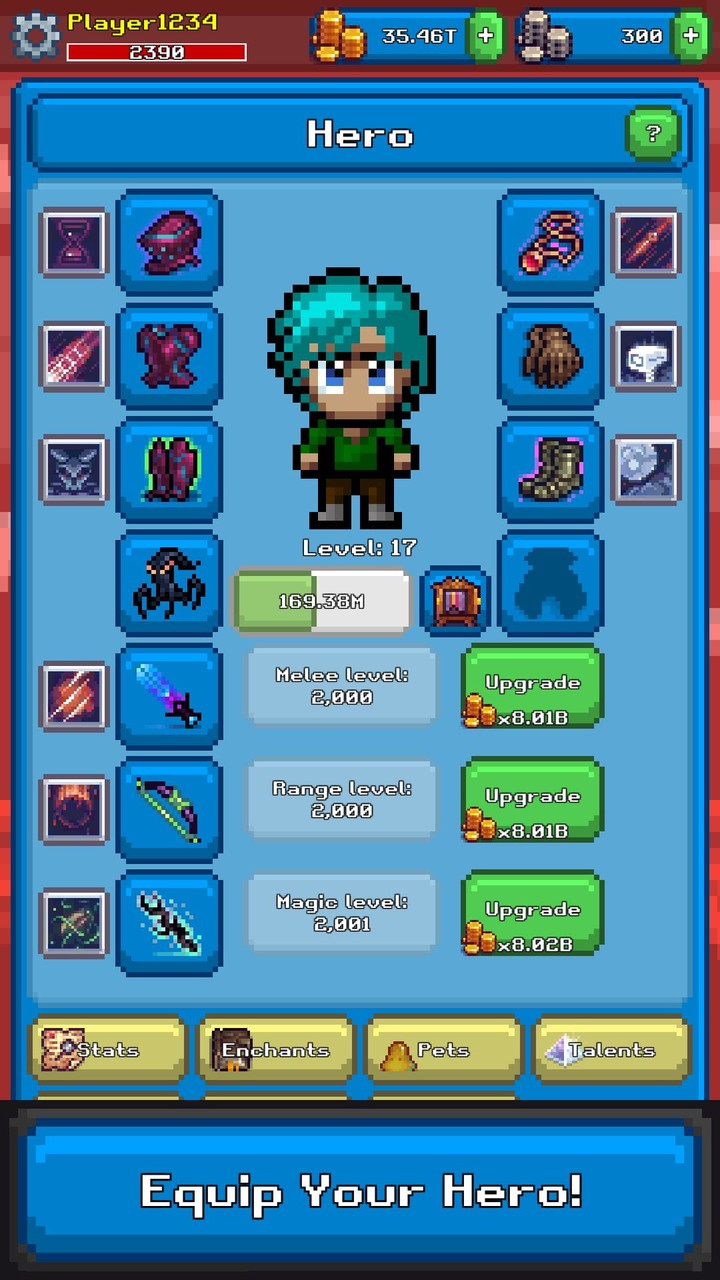The height and width of the screenshot is (1280, 720).
Task: Upgrade the Melee level for 8.01B gold
Action: pos(532,687)
